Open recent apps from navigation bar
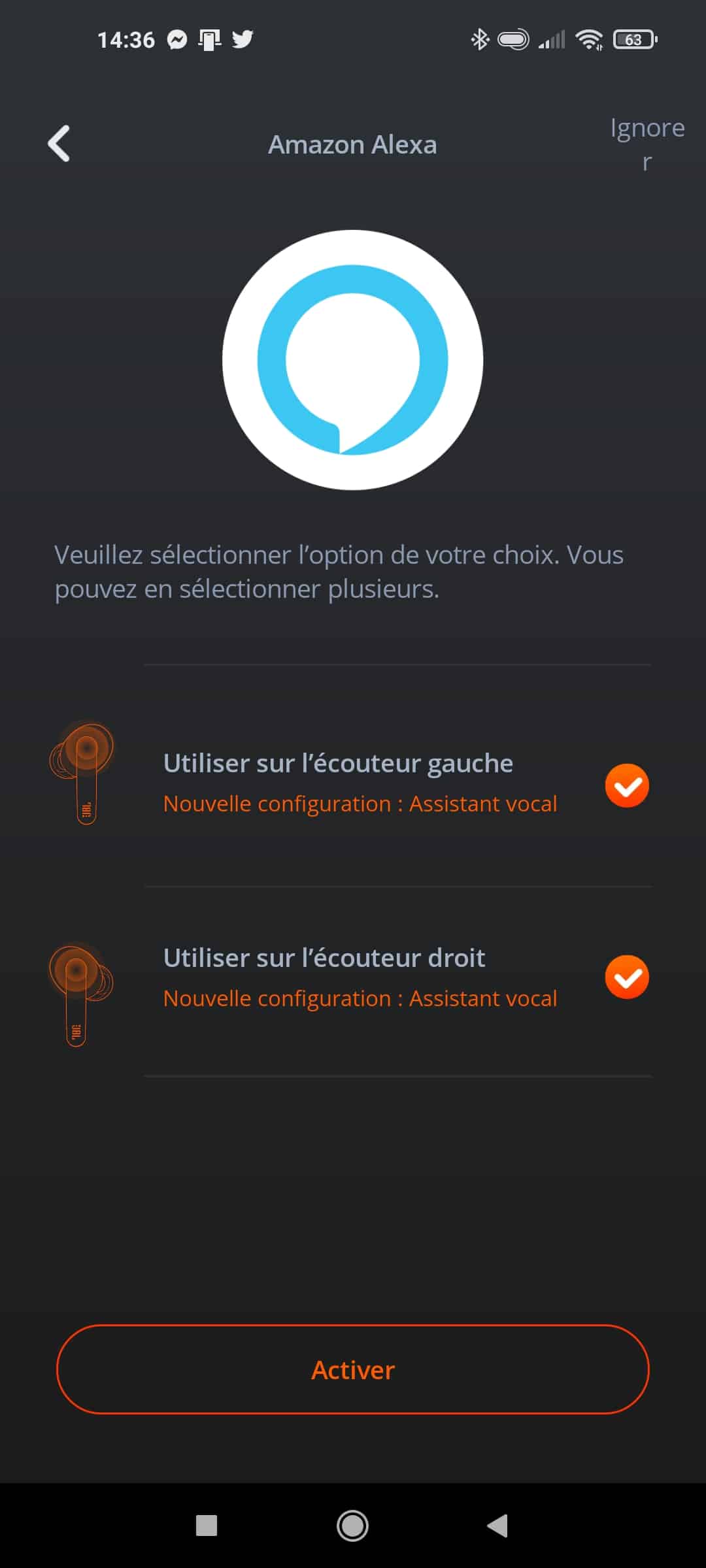This screenshot has width=706, height=1568. tap(207, 1526)
